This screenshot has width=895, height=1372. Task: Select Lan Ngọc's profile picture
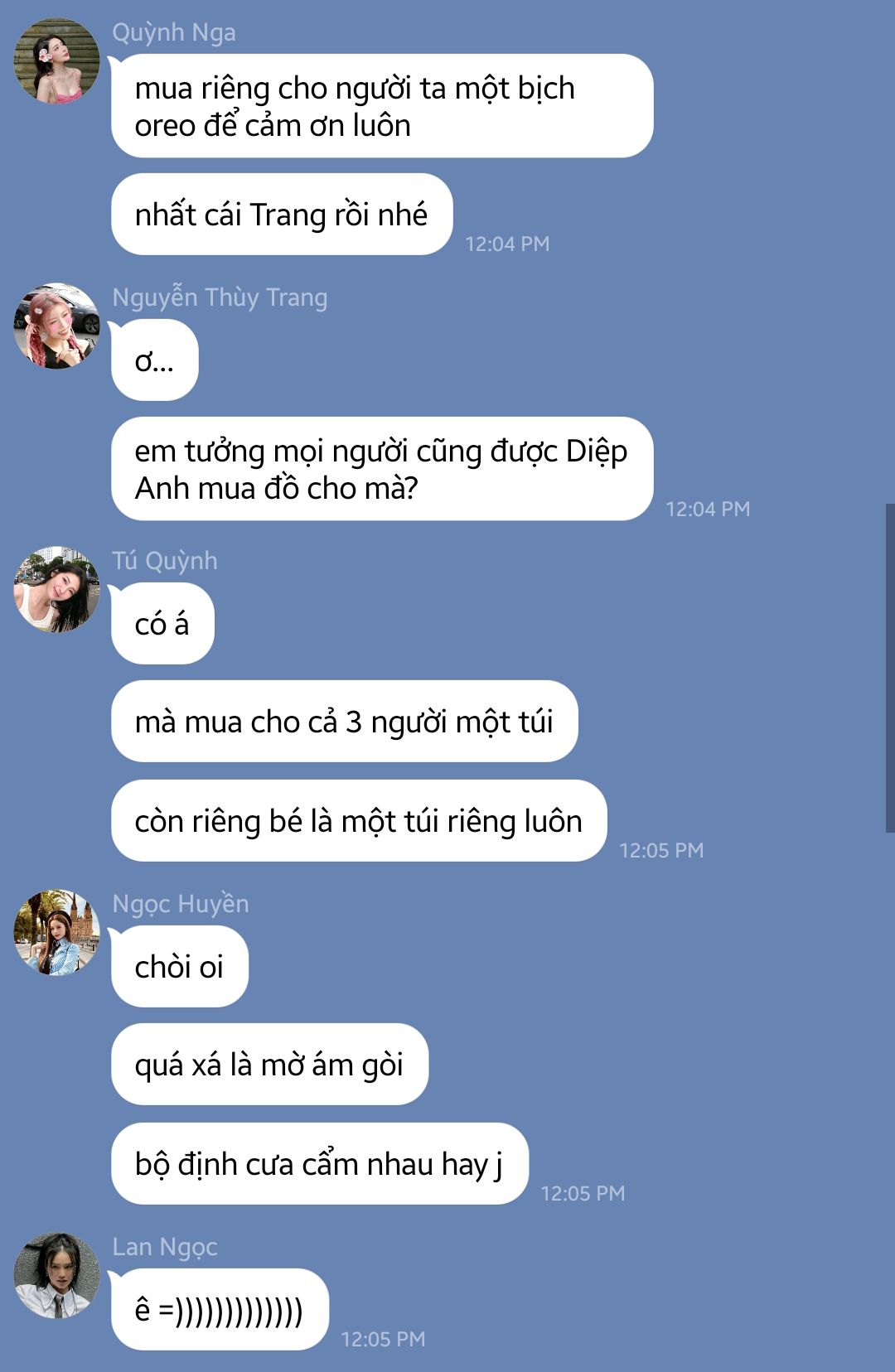[x=56, y=1276]
